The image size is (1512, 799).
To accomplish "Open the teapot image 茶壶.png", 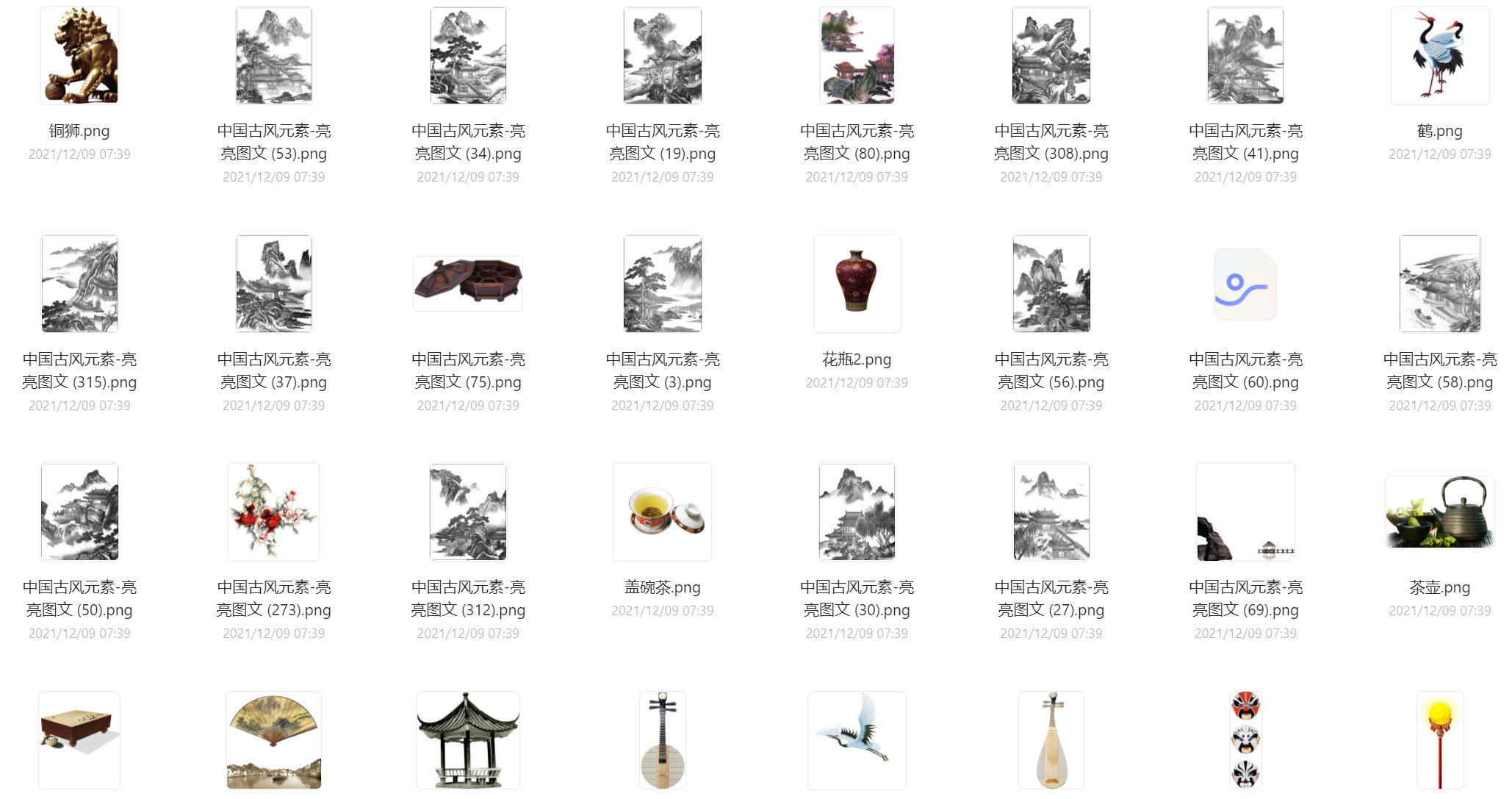I will pos(1439,512).
